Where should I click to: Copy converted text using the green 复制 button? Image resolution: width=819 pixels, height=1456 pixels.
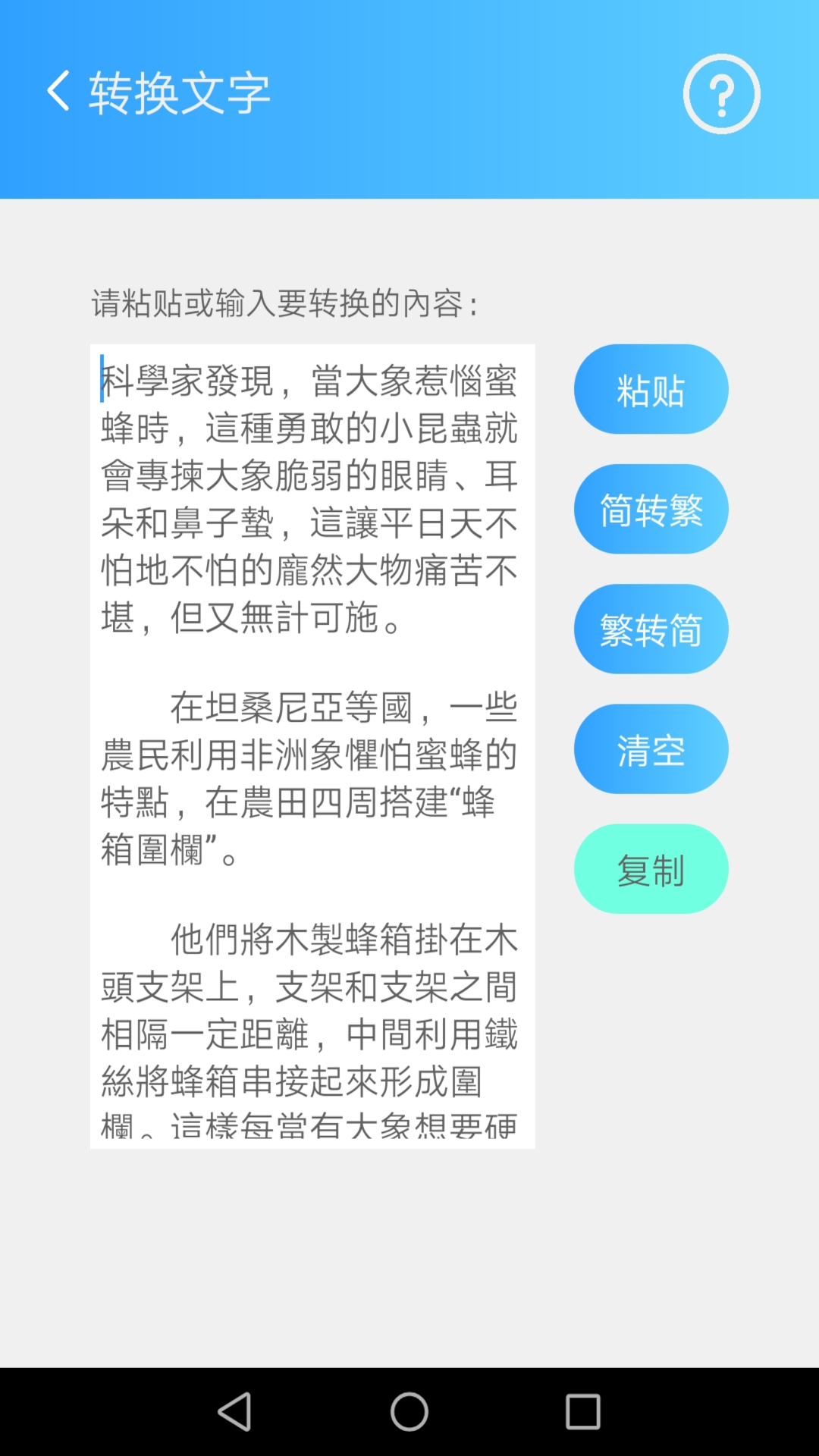coord(650,868)
